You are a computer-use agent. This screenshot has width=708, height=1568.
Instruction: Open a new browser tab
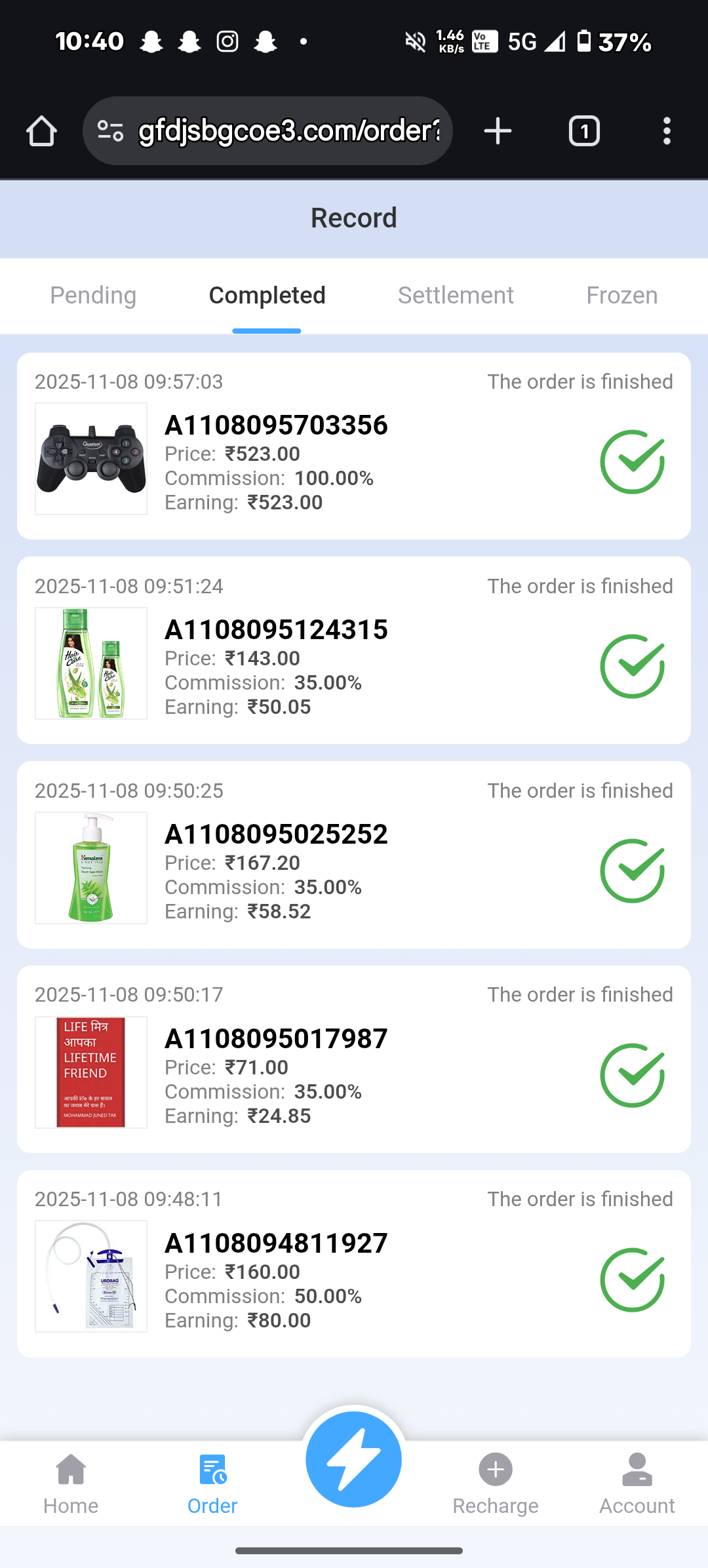pos(498,131)
